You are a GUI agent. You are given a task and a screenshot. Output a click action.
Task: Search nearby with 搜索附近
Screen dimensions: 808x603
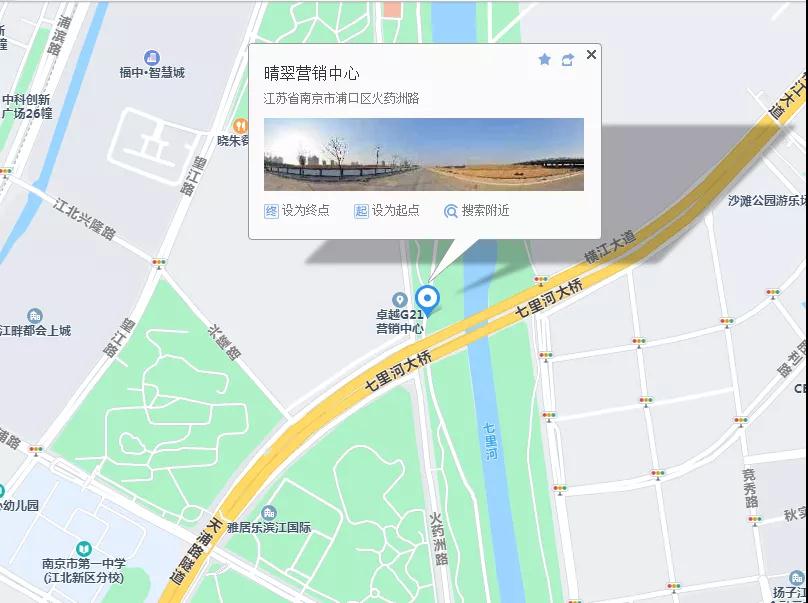tap(477, 211)
